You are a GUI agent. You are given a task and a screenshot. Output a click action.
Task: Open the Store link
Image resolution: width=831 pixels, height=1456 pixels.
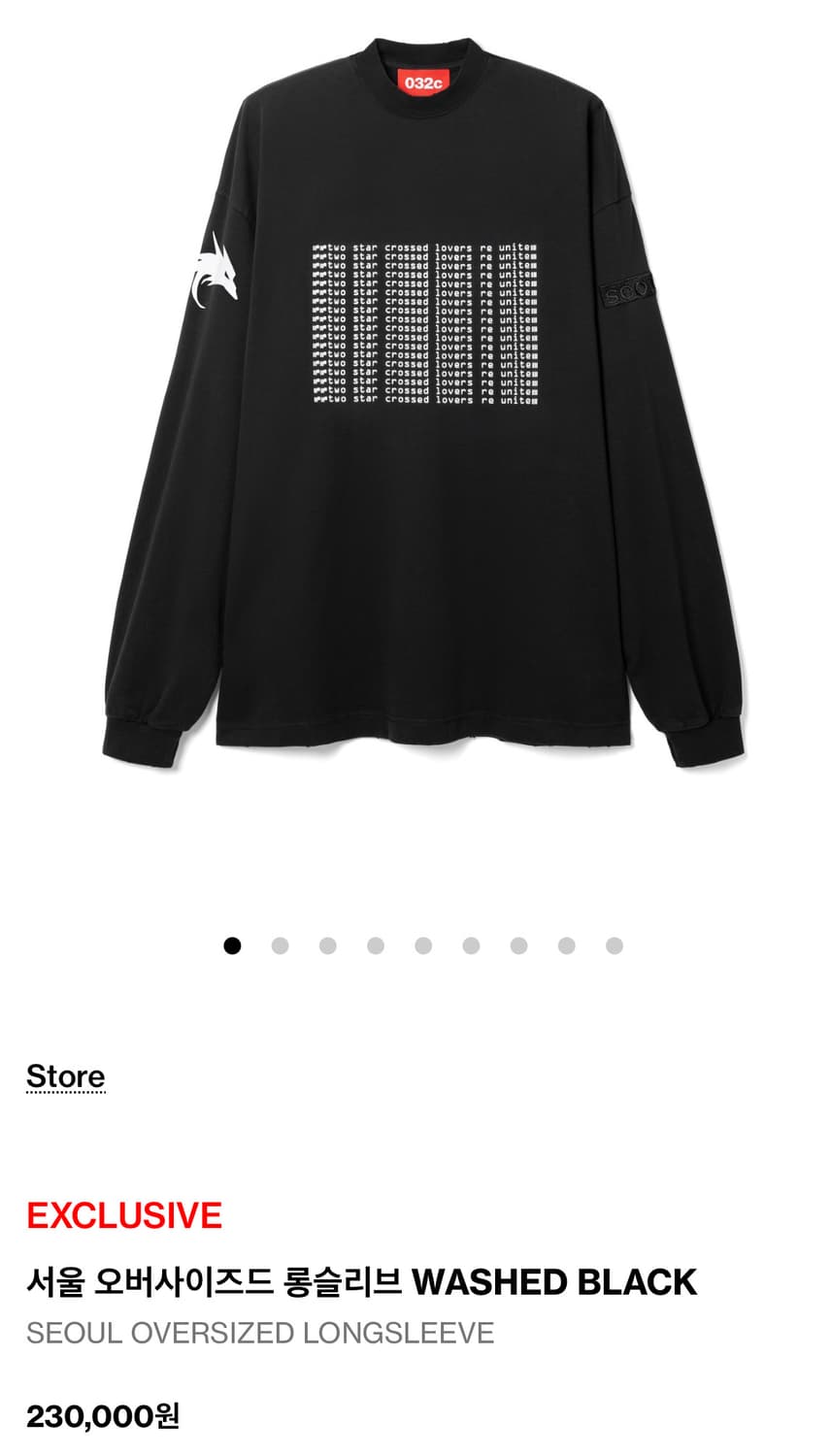click(x=65, y=1075)
